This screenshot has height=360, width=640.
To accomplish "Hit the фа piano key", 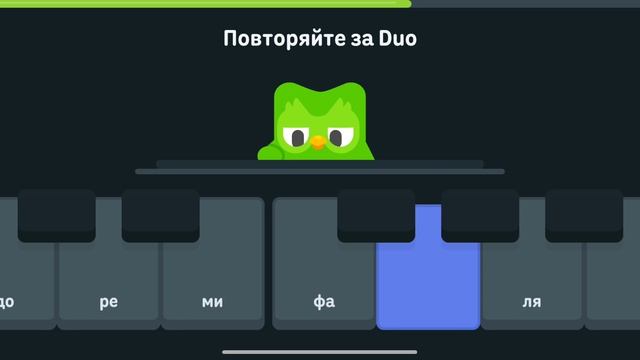I will click(x=324, y=286).
